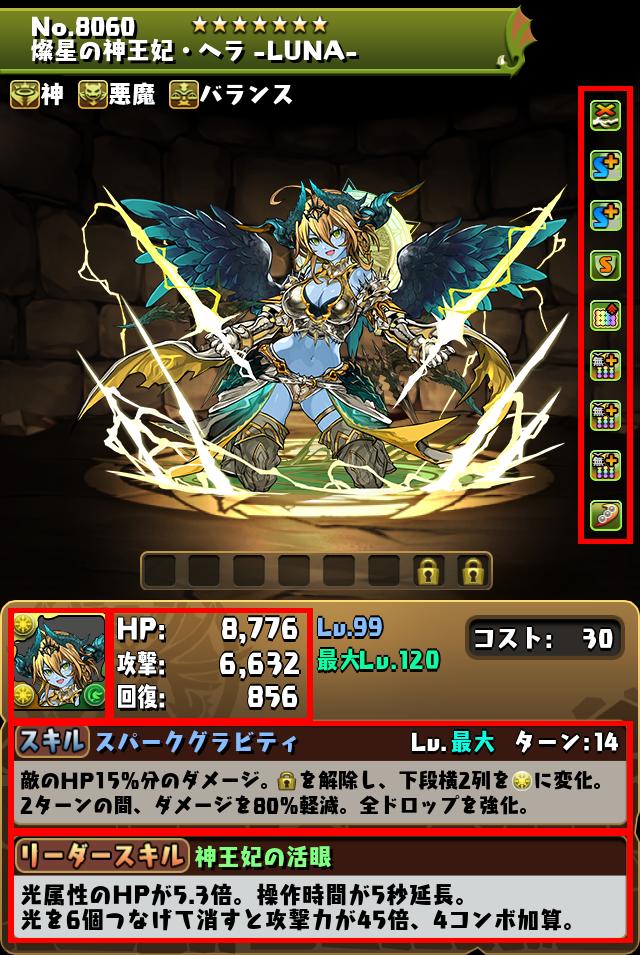Tap the bottom awakening skill icon
The image size is (640, 955).
click(x=605, y=516)
